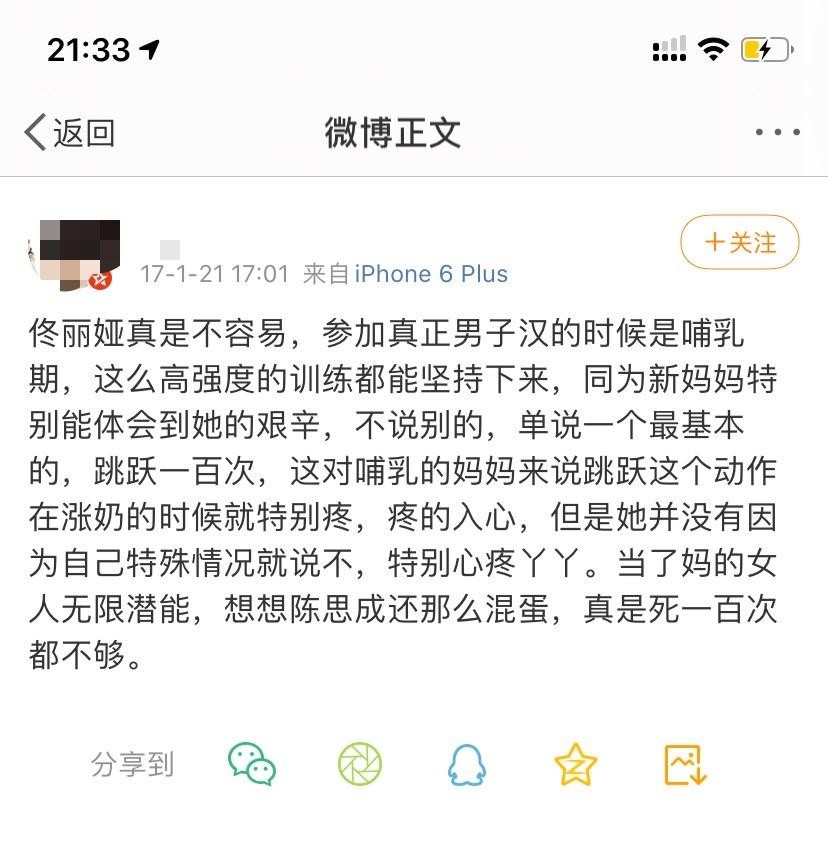Share the post to WeChat
Viewport: 828px width, 843px height.
pyautogui.click(x=252, y=765)
